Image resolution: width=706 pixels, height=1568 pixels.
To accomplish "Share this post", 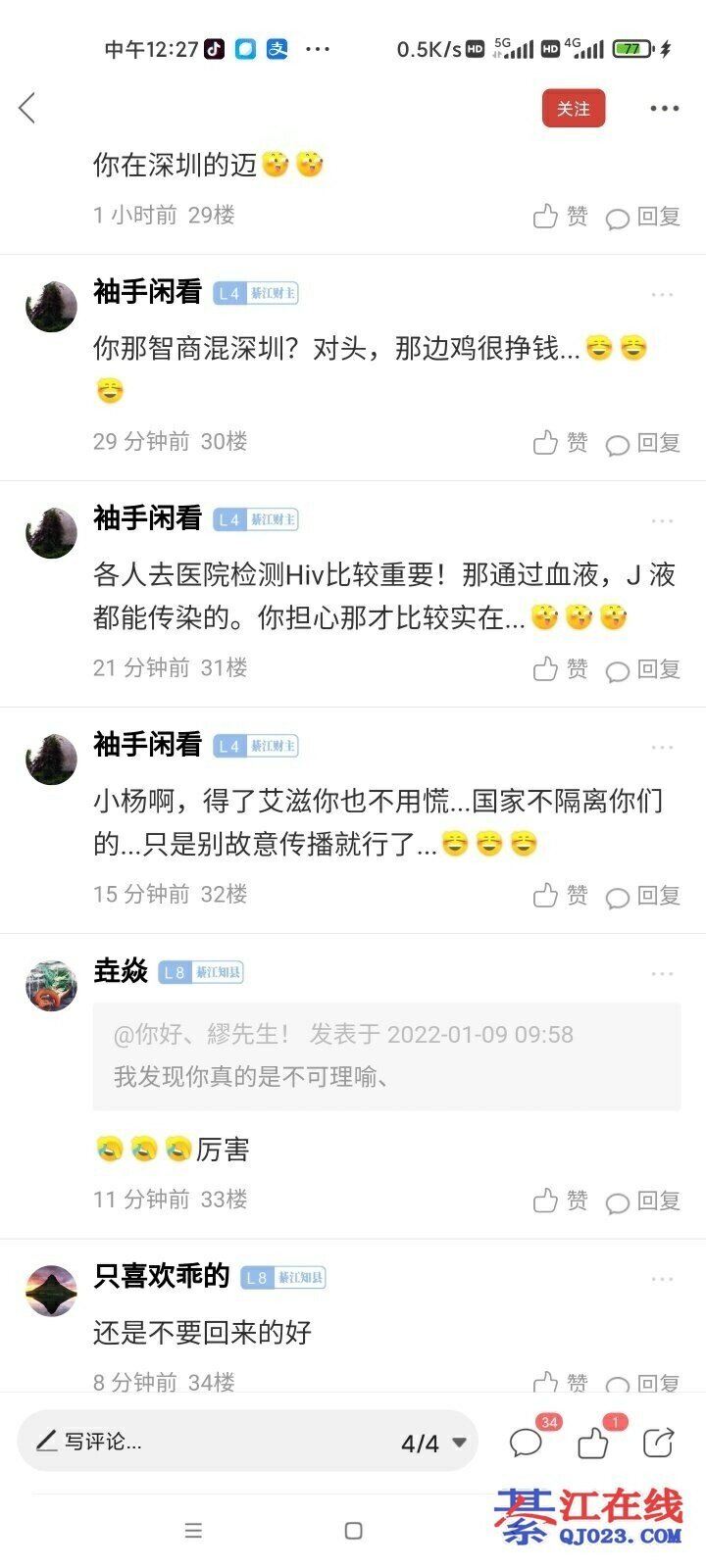I will coord(658,1442).
